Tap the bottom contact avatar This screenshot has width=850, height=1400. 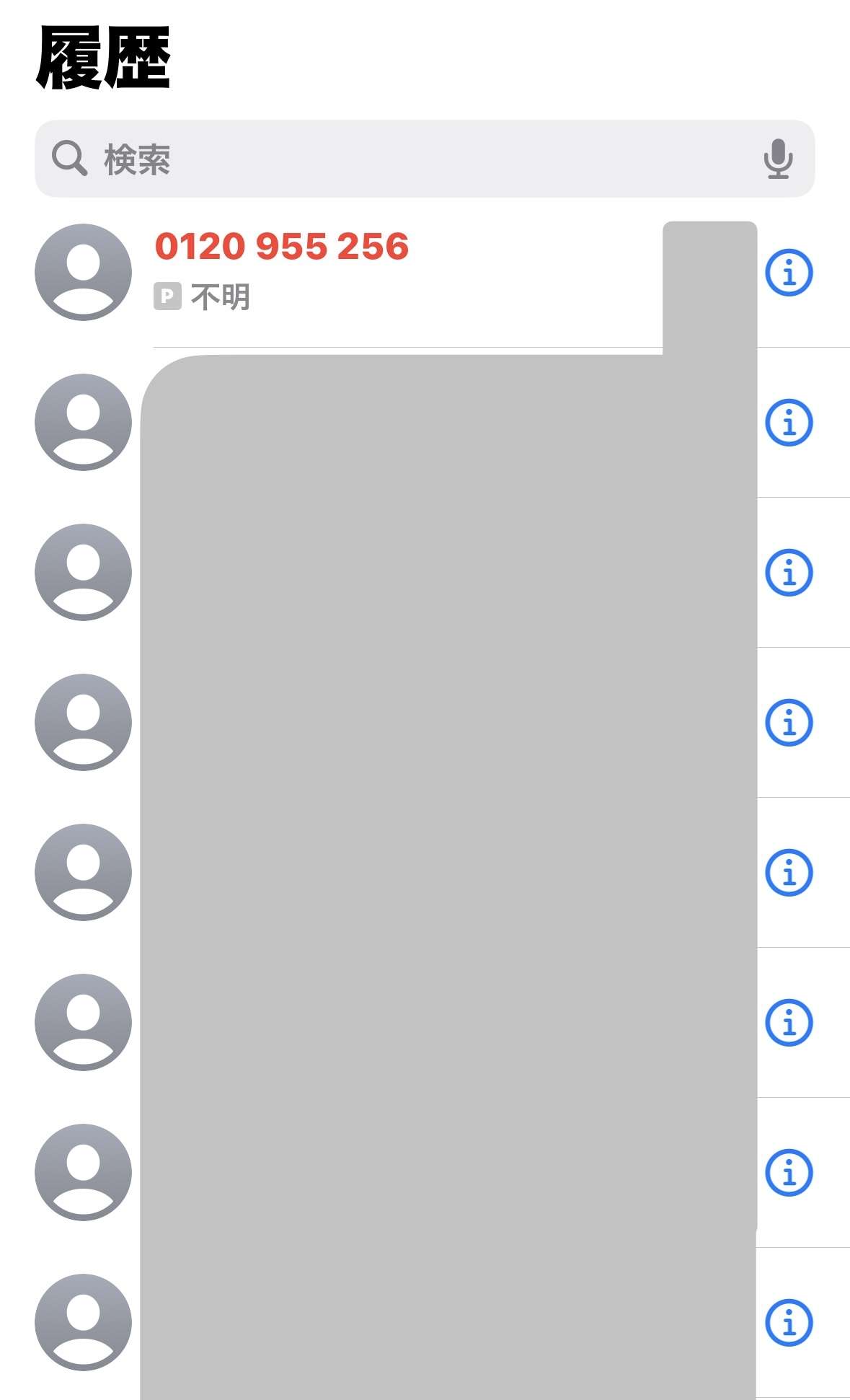[x=82, y=1321]
